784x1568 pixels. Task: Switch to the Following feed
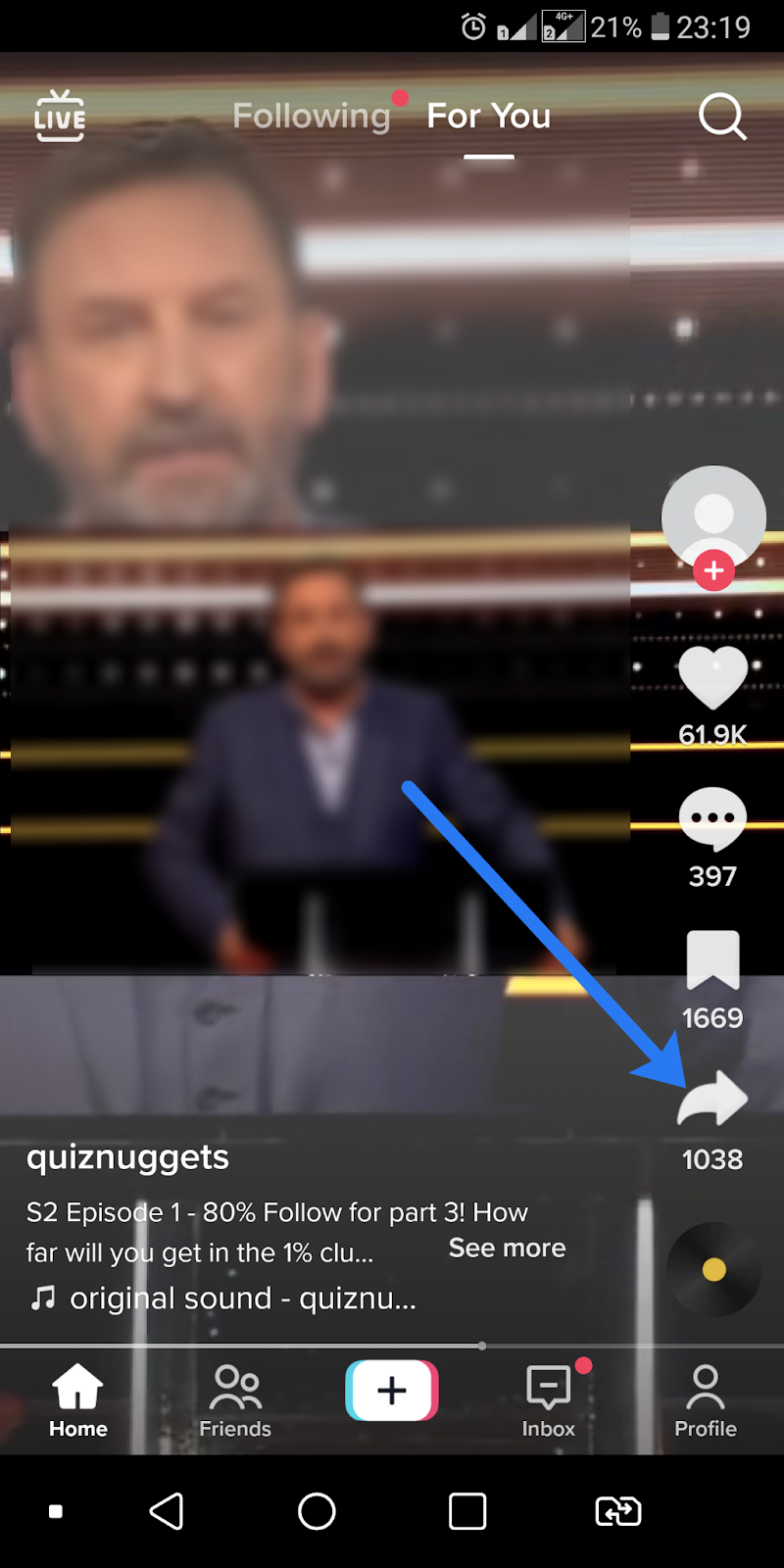312,117
